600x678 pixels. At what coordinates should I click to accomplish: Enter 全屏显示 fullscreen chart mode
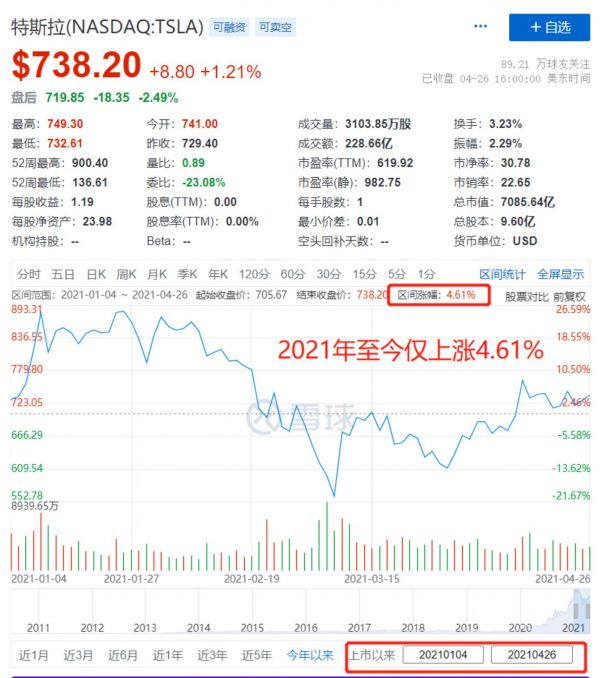(560, 274)
